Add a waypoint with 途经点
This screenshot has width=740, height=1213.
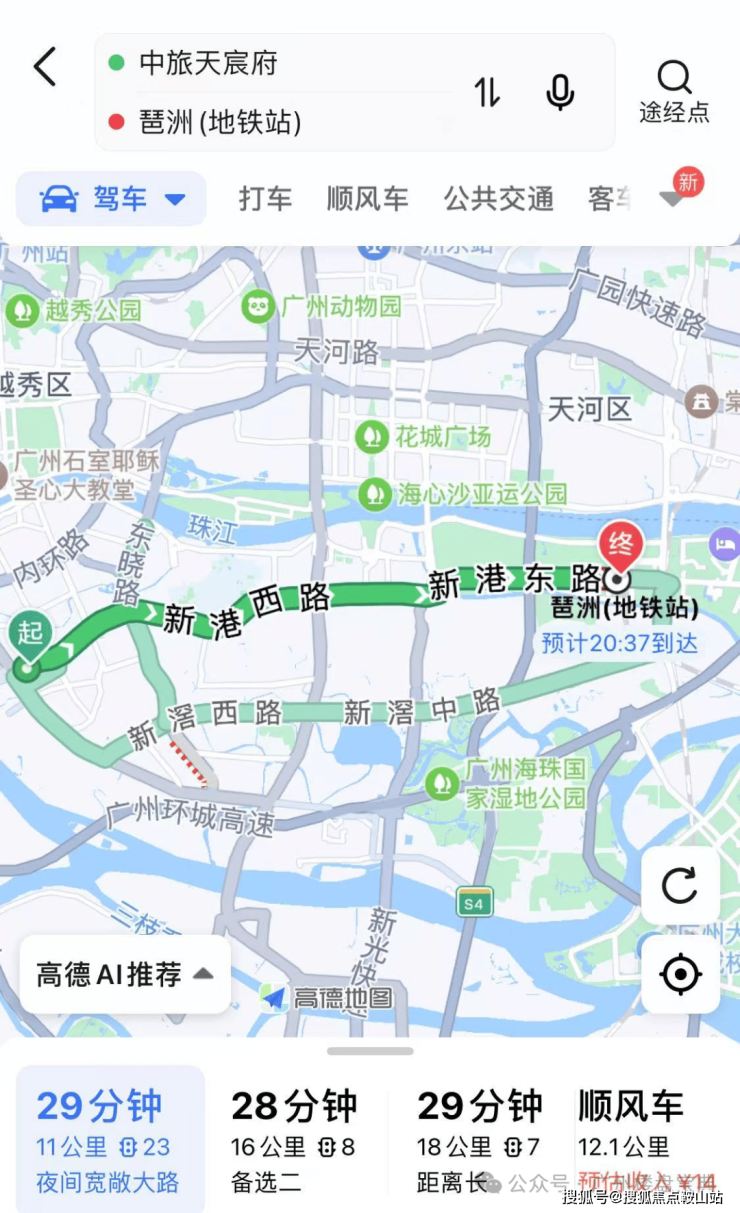point(674,92)
